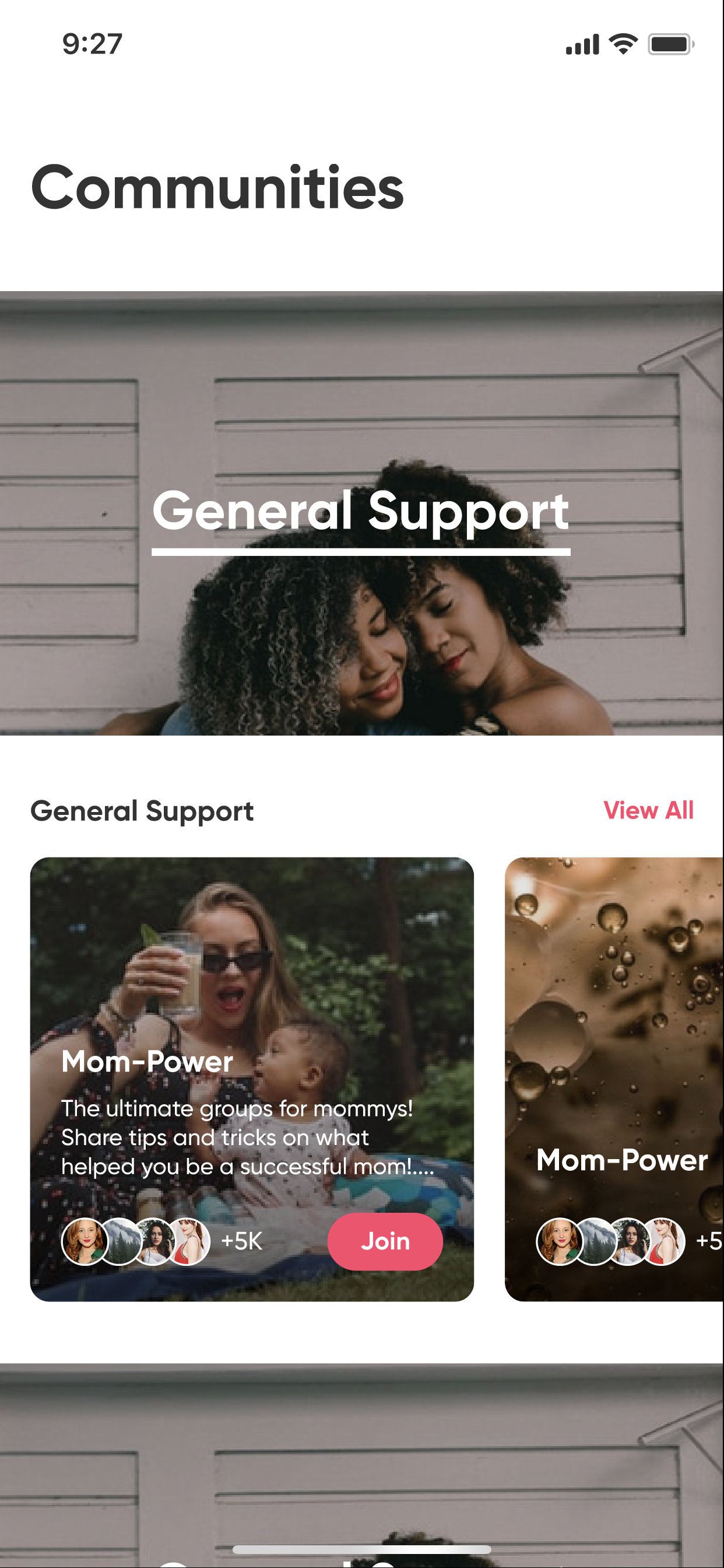Join the Mom-Power community
The width and height of the screenshot is (724, 1568).
click(x=385, y=1241)
